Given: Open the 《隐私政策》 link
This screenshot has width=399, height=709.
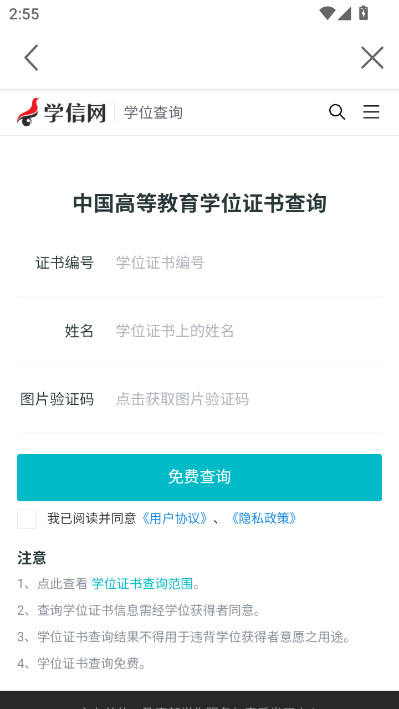Looking at the screenshot, I should click(263, 519).
